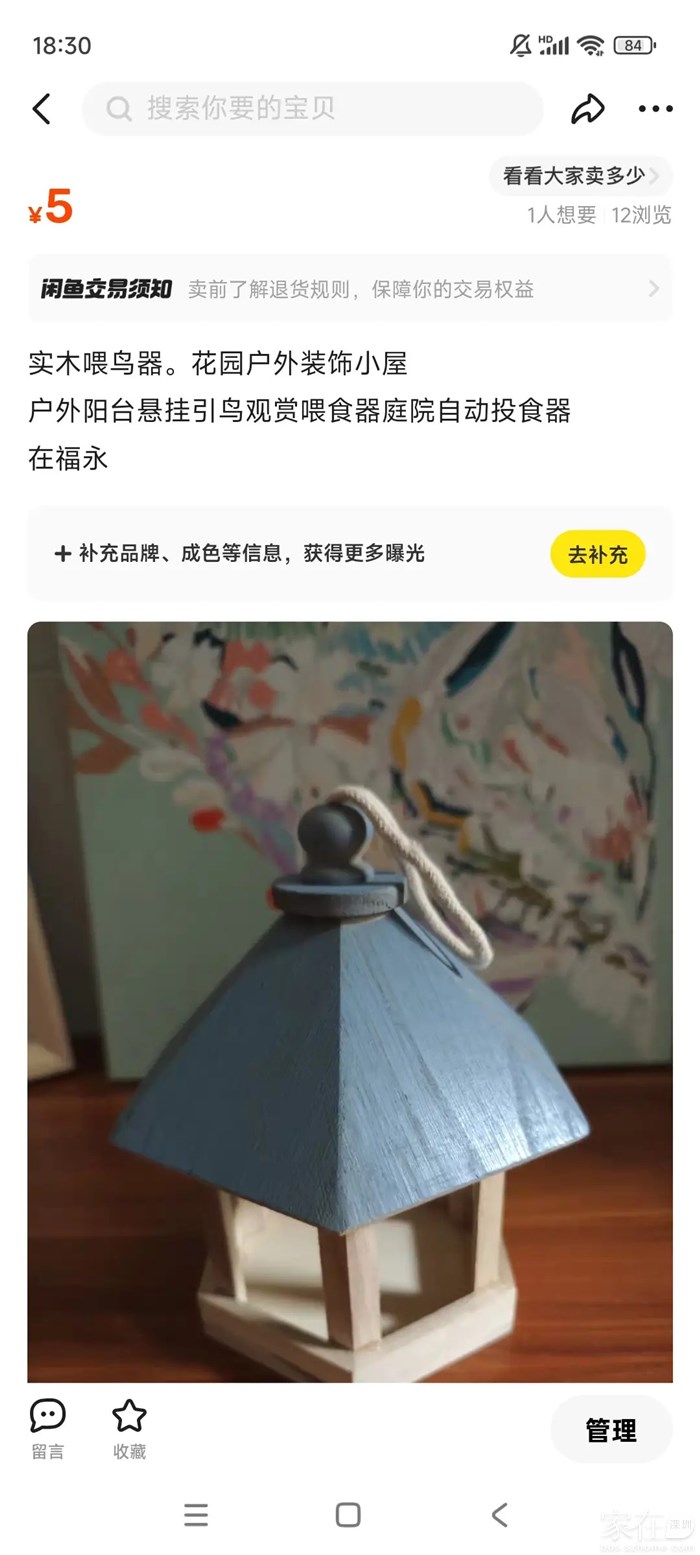
Task: Go back using the top arrow
Action: 41,109
